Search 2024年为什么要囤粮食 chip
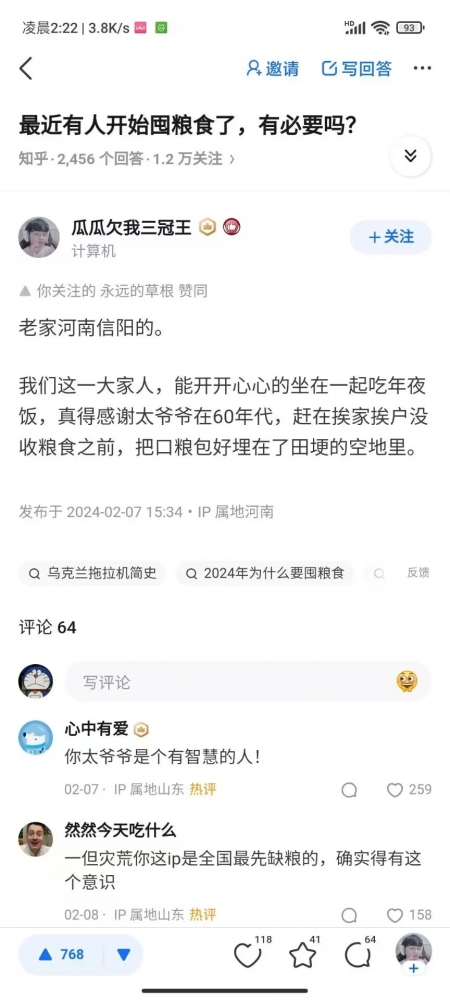Screen dimensions: 450x1000 click(x=265, y=573)
